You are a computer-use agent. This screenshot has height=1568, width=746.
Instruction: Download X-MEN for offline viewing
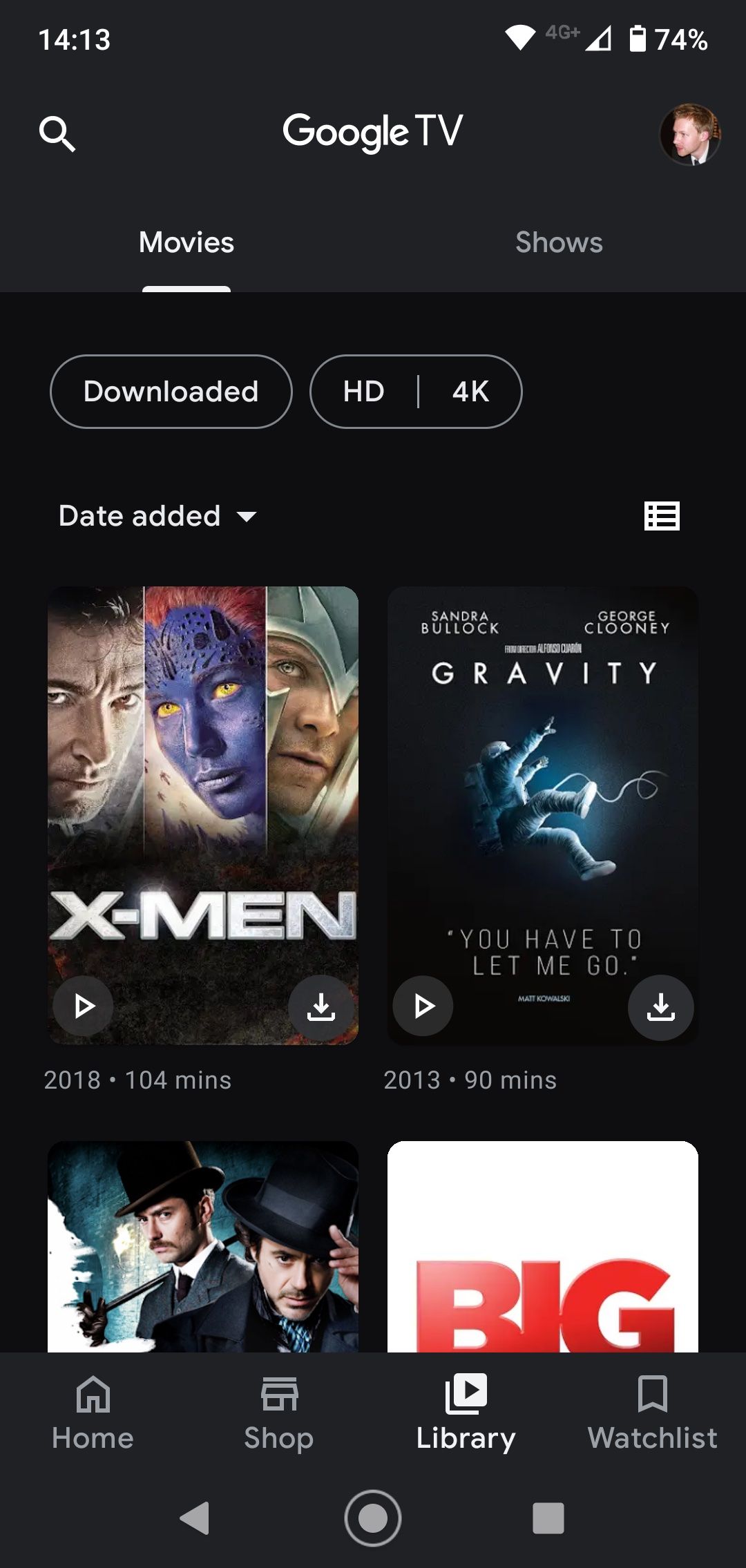pyautogui.click(x=321, y=1008)
